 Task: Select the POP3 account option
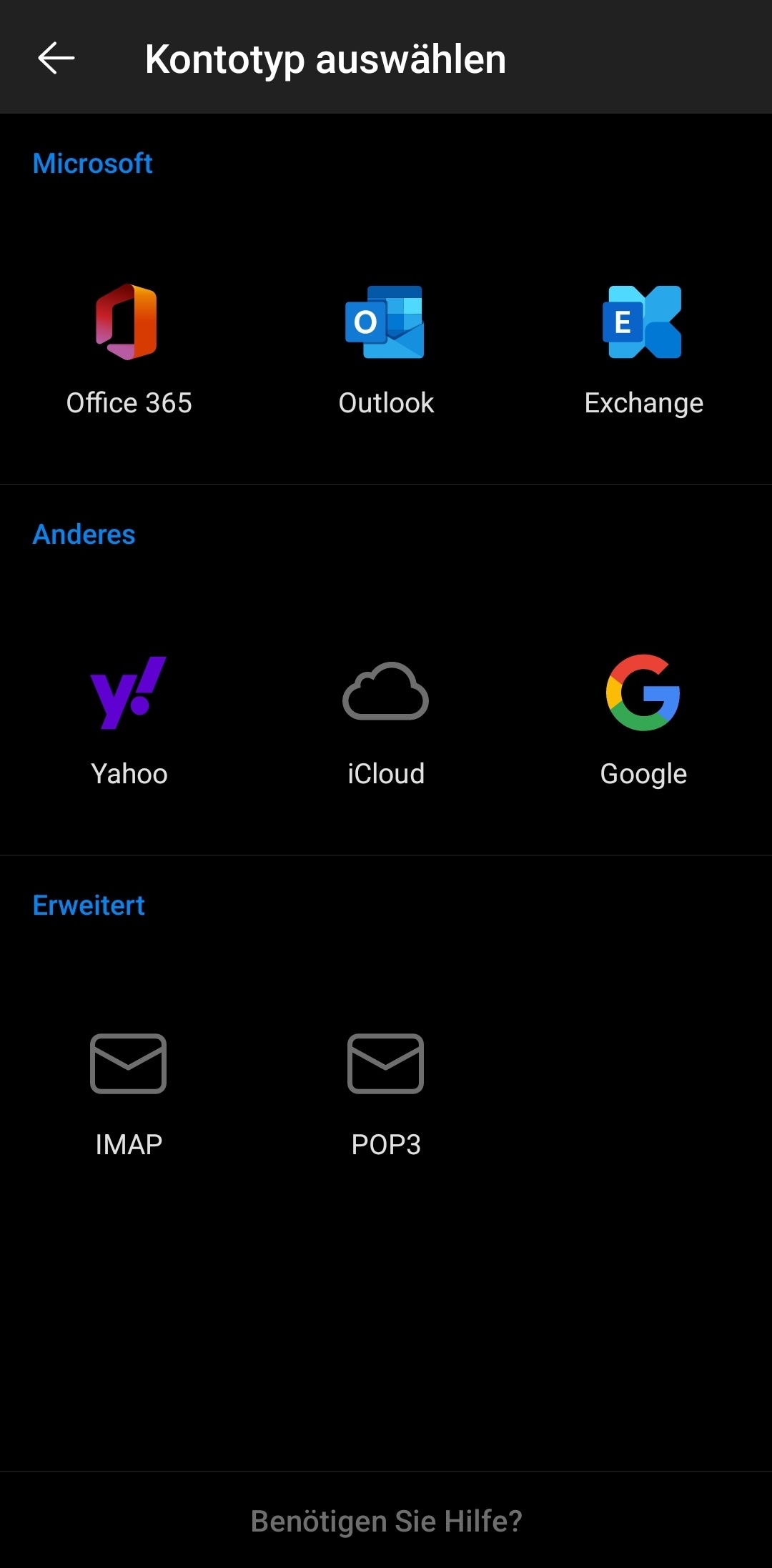386,1091
